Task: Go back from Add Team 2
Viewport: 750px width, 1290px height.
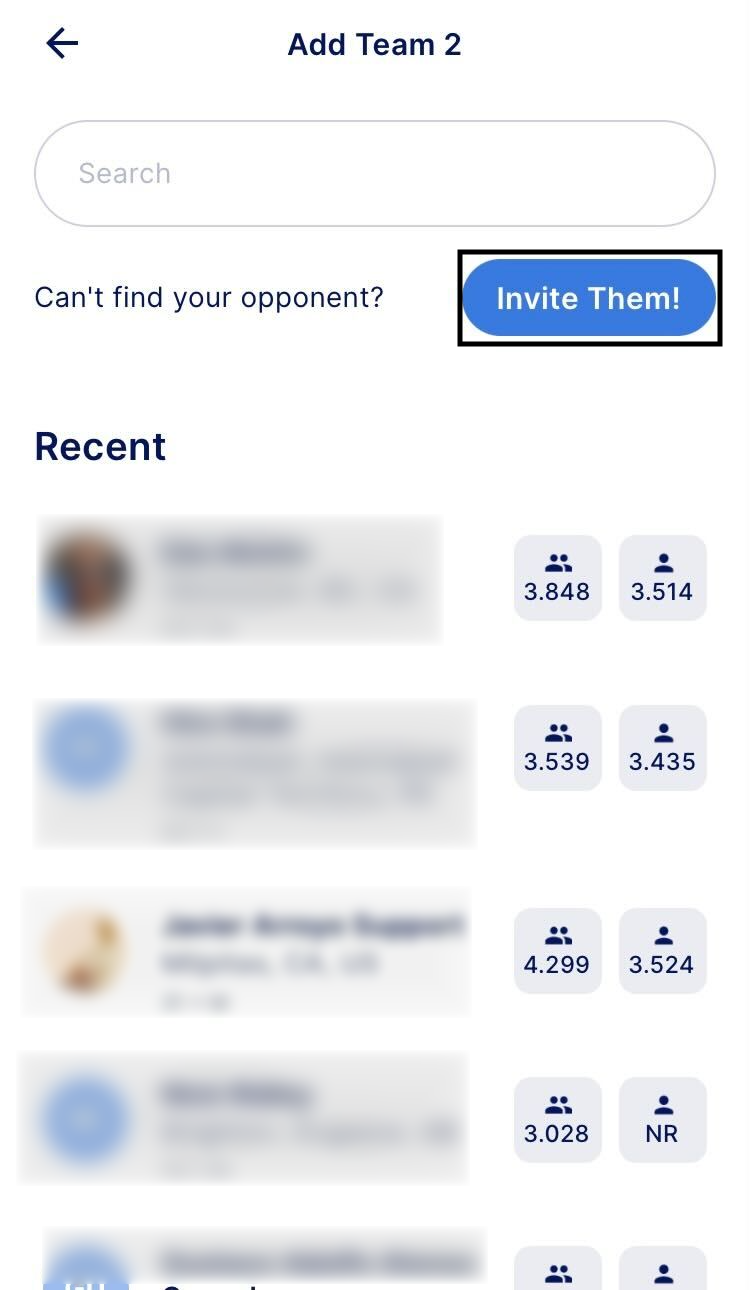Action: tap(62, 44)
